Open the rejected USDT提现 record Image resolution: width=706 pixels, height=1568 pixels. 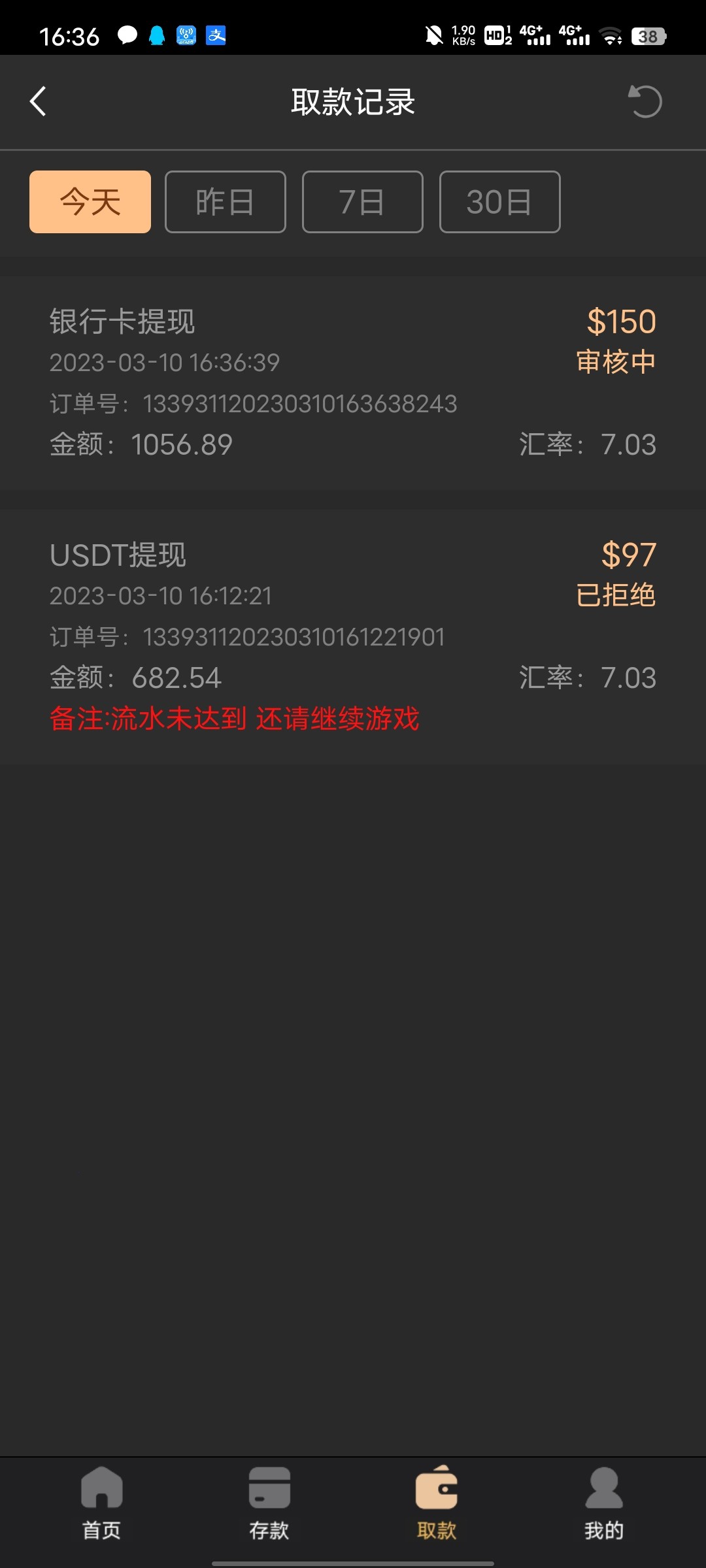pyautogui.click(x=353, y=614)
